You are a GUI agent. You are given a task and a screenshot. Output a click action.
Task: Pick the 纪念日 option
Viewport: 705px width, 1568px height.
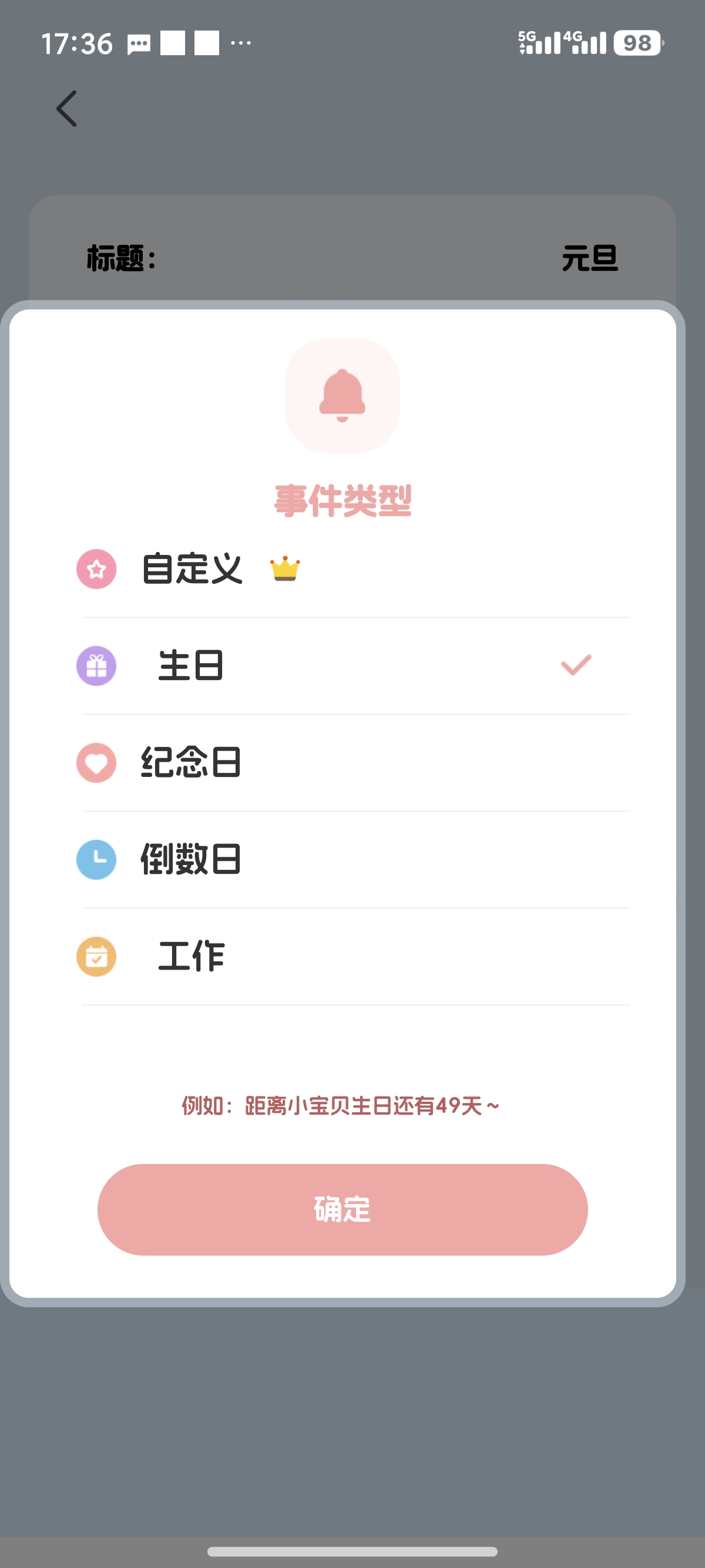coord(191,762)
